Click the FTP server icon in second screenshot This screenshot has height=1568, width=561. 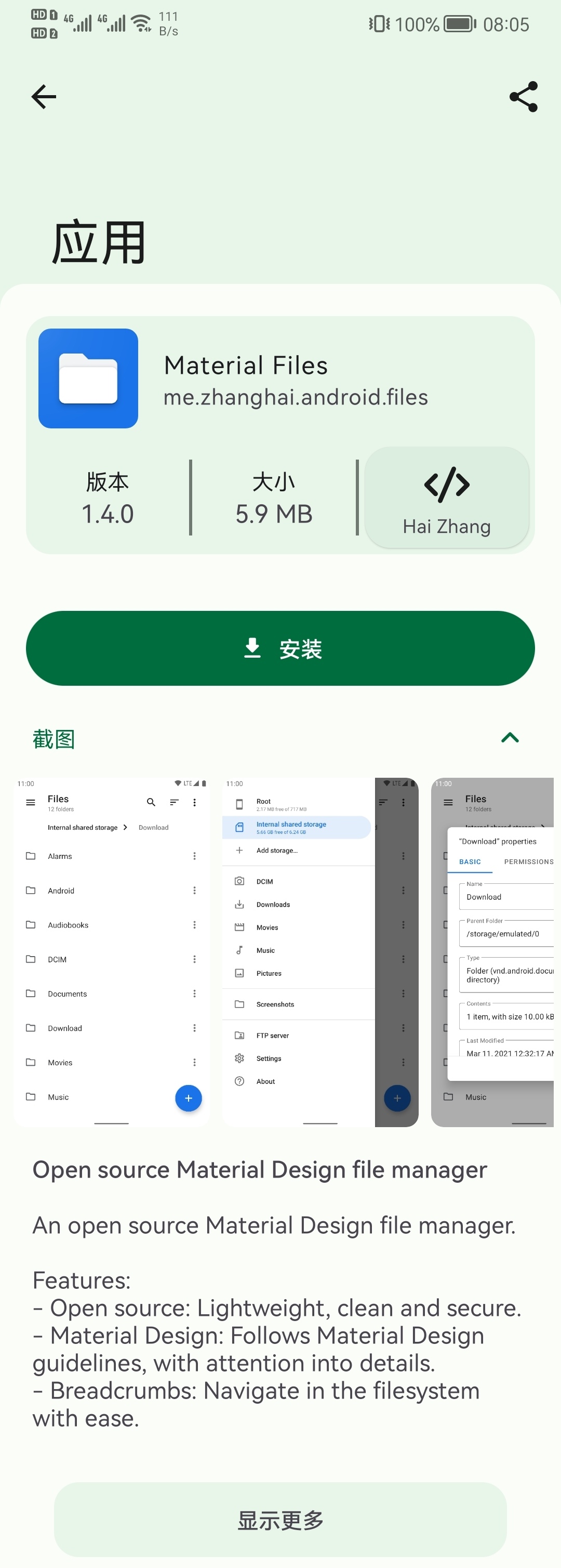pos(240,1035)
